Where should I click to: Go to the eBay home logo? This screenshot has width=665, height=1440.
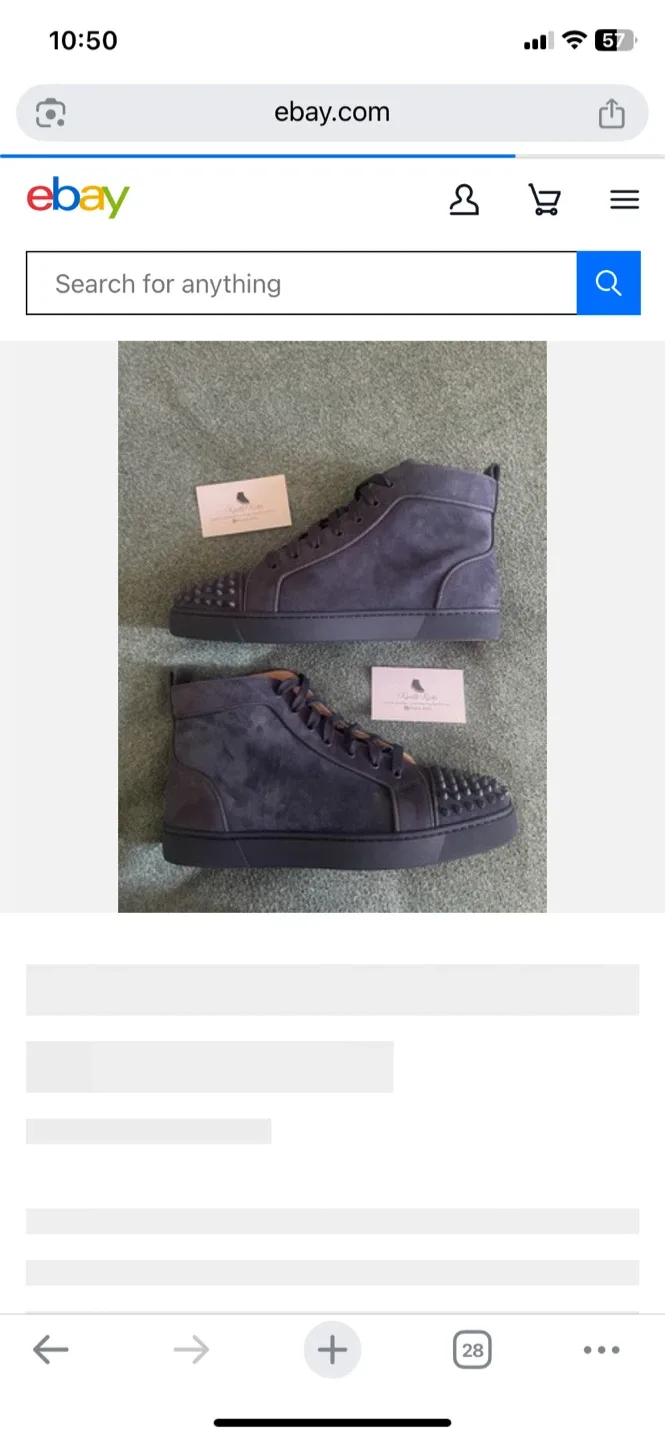click(x=78, y=198)
